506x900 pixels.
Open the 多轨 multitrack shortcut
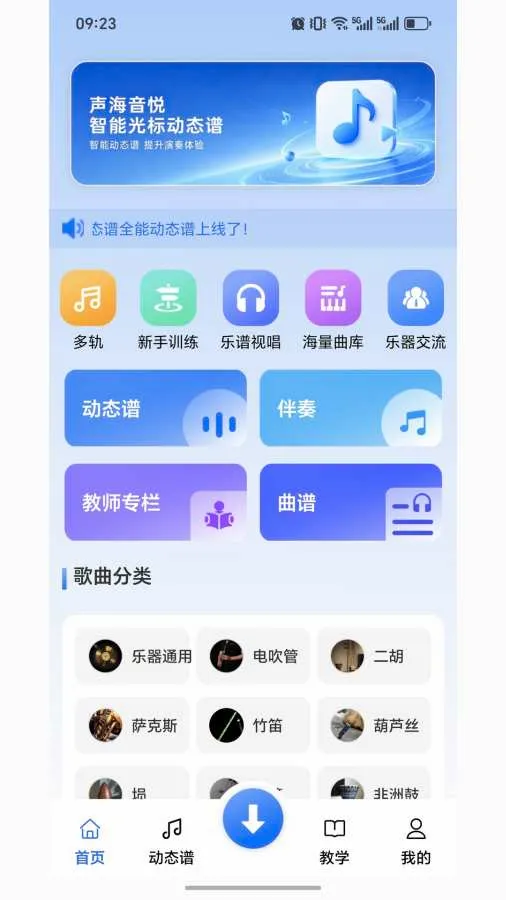88,310
